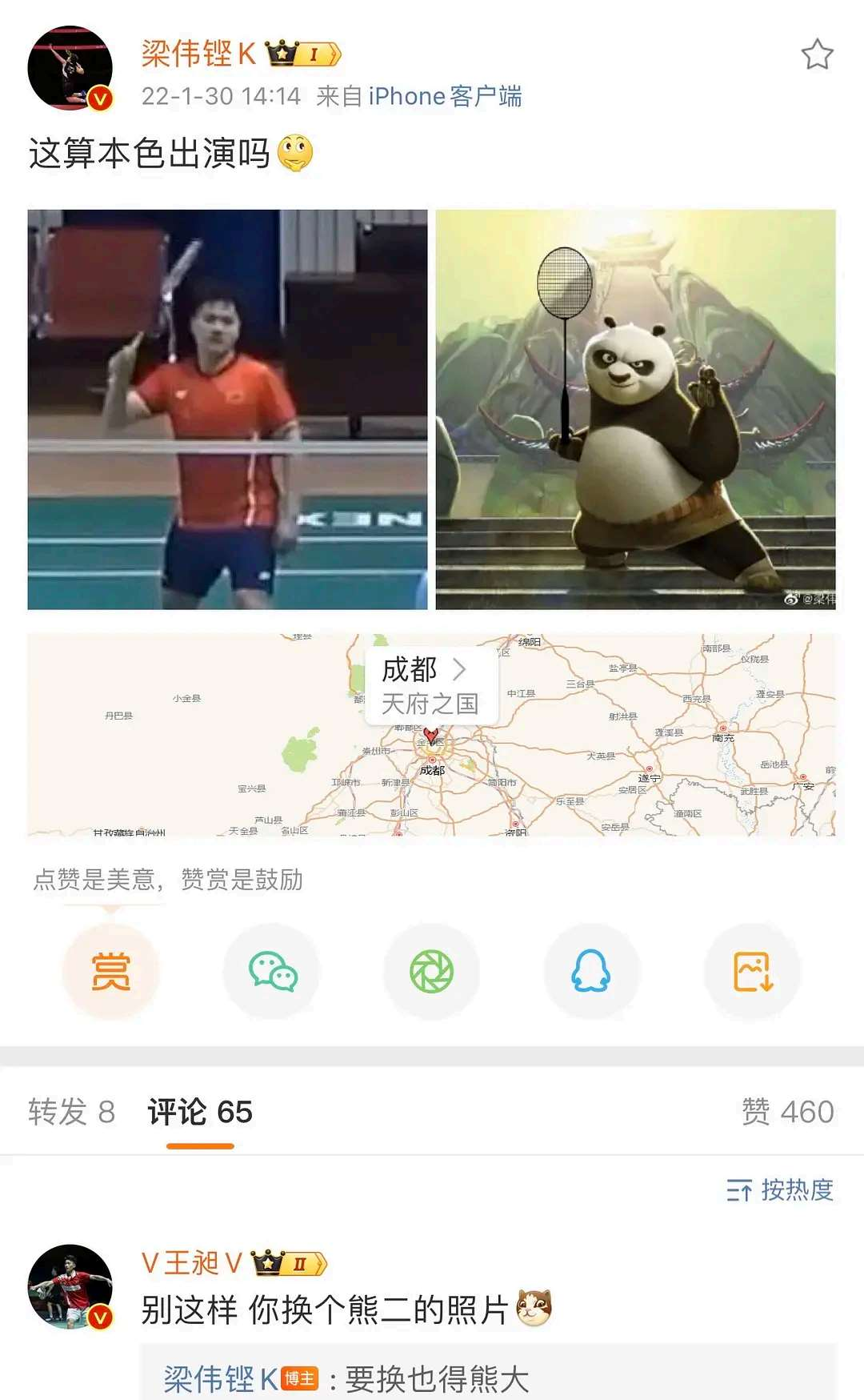Tap the 赏 reward button
This screenshot has width=864, height=1400.
(110, 971)
